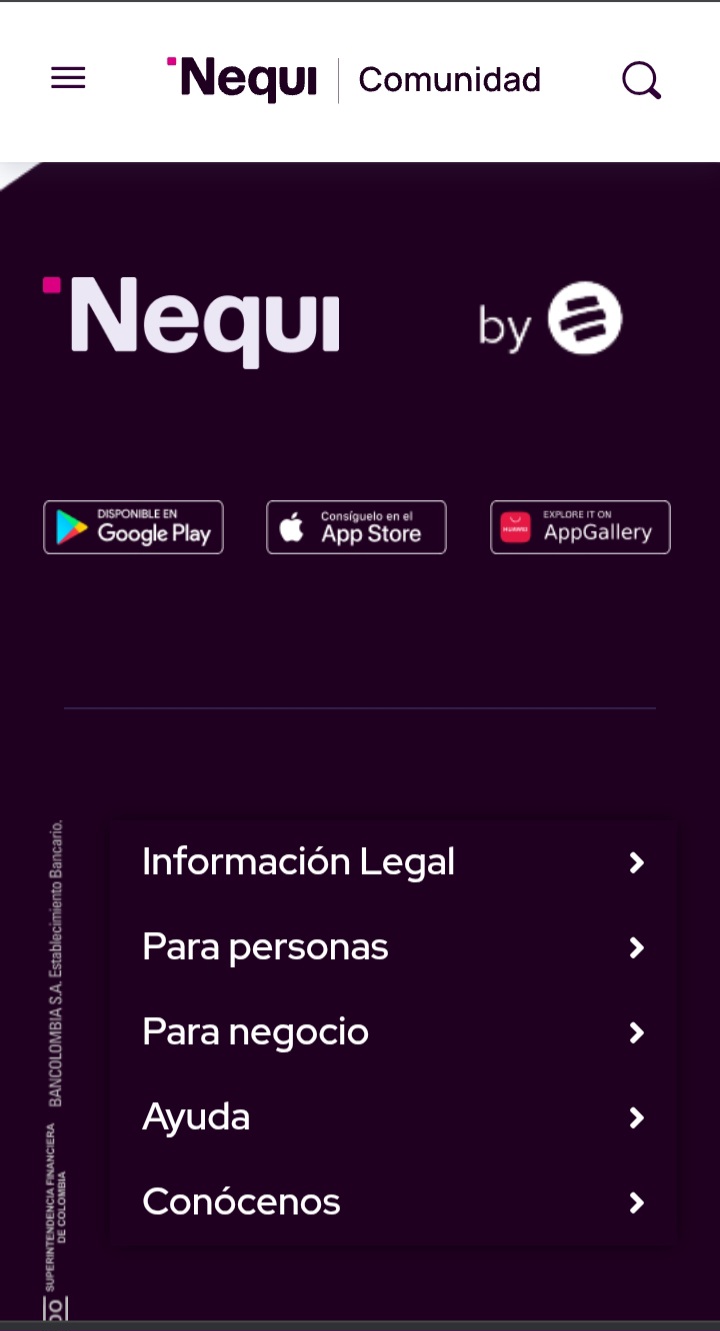Select the Comunidad header label

pos(449,79)
